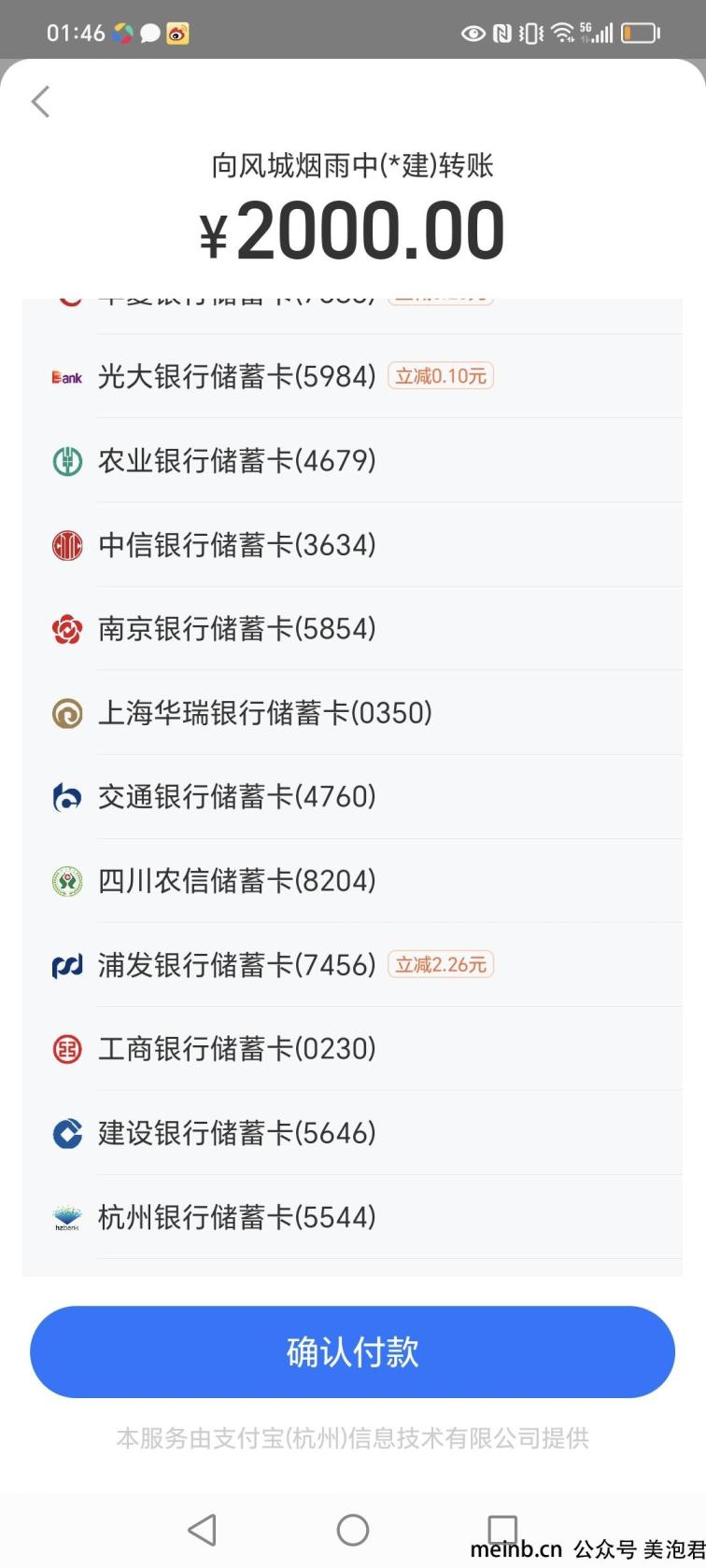Select 四川农信储蓄卡(8204)
706x1568 pixels.
[353, 880]
